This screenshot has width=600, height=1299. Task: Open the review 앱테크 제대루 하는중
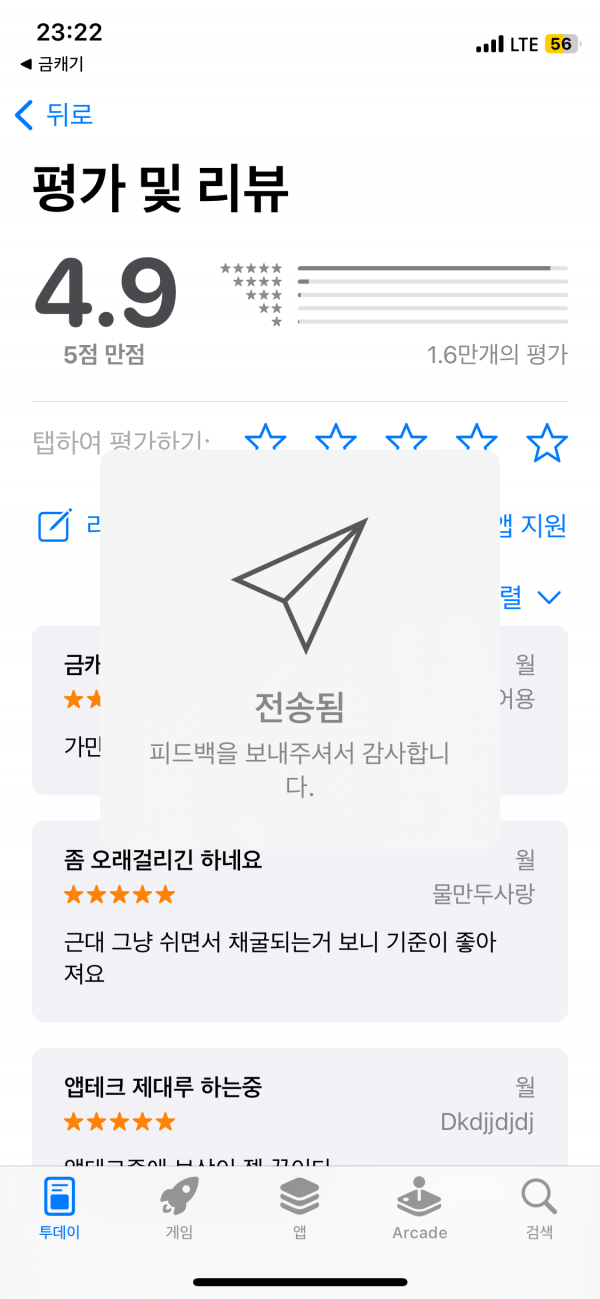pyautogui.click(x=300, y=1107)
